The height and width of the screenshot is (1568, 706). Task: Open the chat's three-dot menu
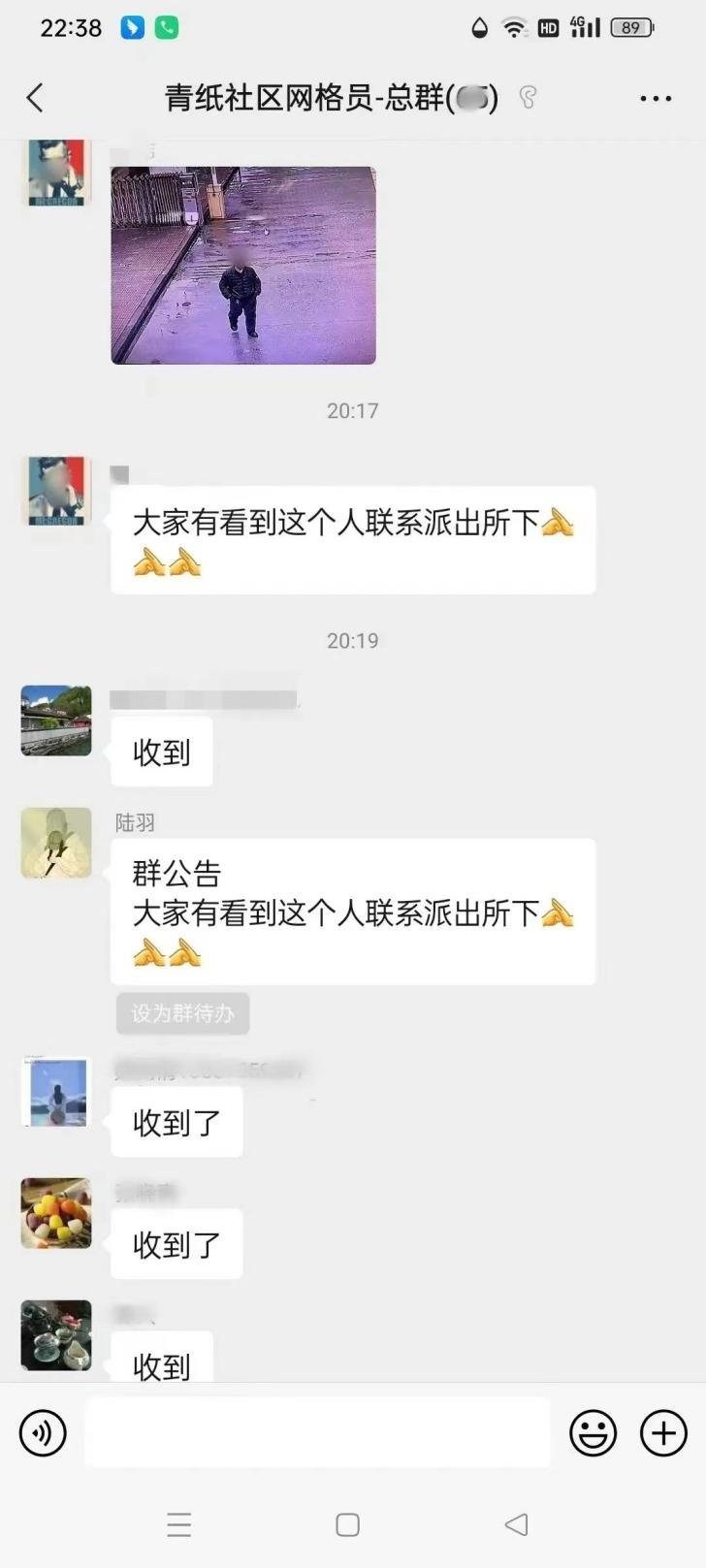click(x=656, y=98)
